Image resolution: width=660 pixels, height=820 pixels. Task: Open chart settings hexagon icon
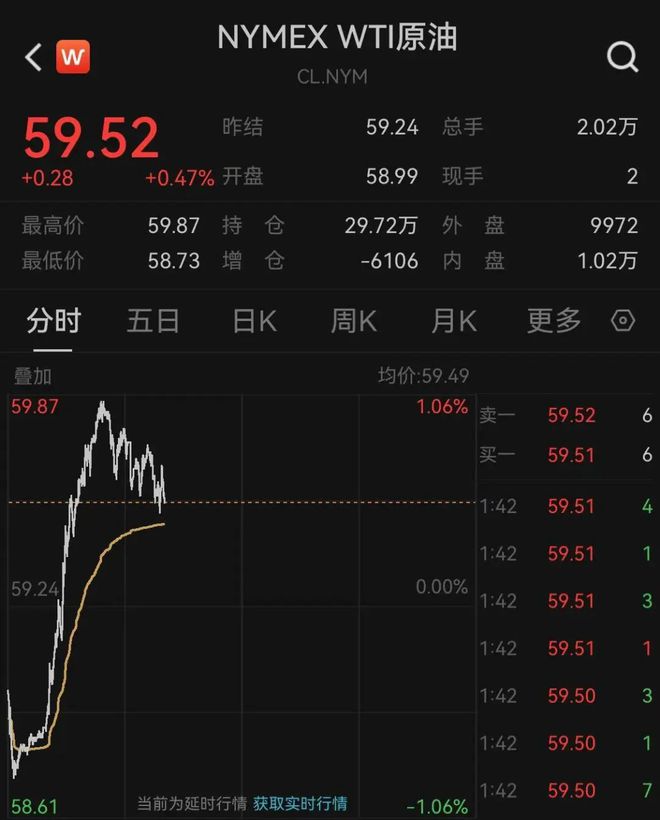click(623, 321)
